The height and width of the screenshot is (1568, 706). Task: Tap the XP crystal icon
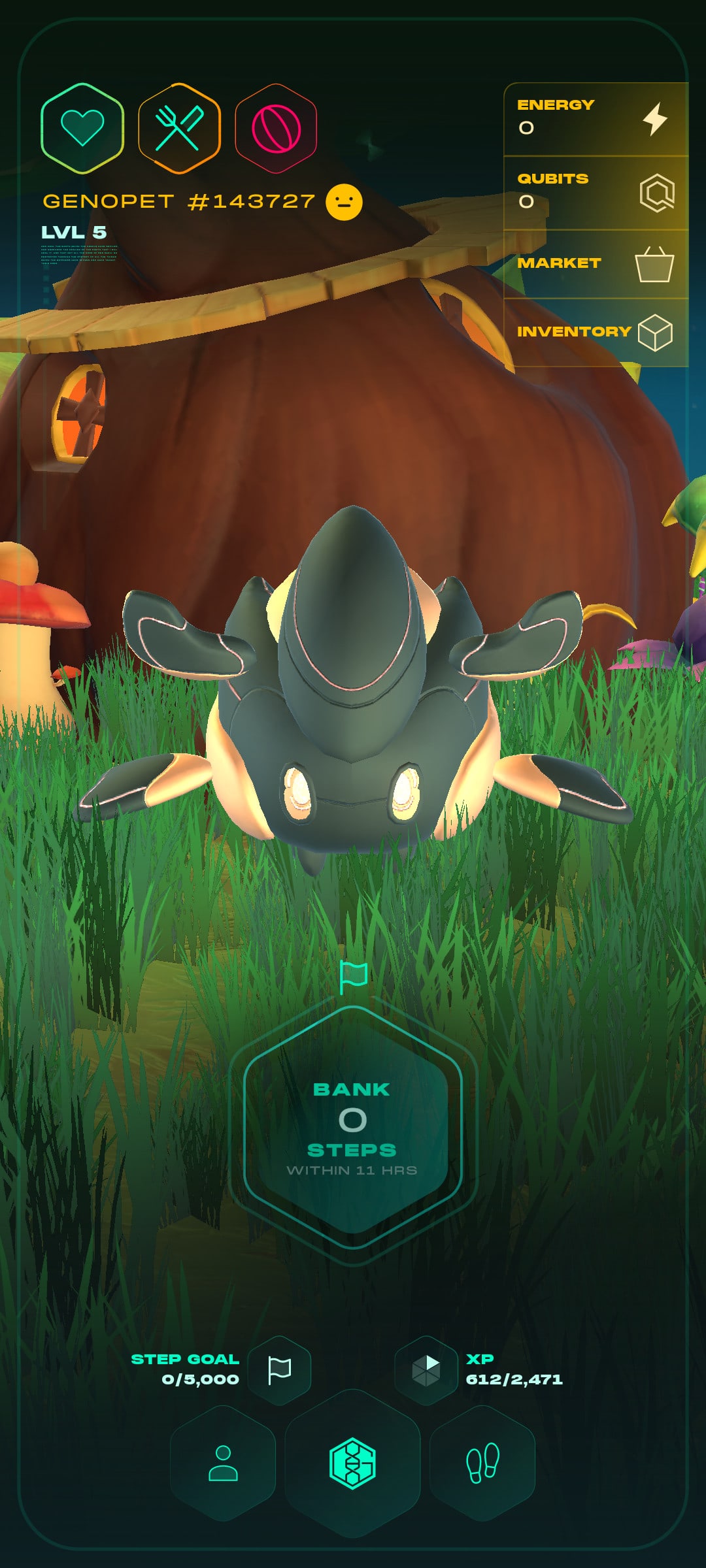(426, 1369)
